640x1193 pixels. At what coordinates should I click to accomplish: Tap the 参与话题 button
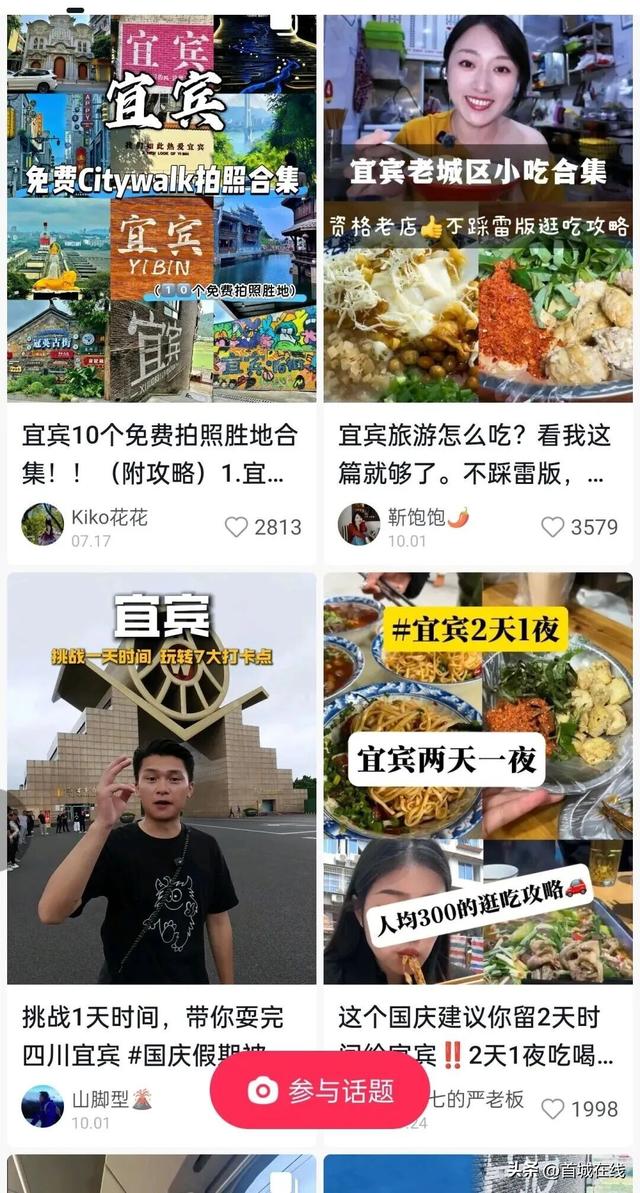(320, 1091)
